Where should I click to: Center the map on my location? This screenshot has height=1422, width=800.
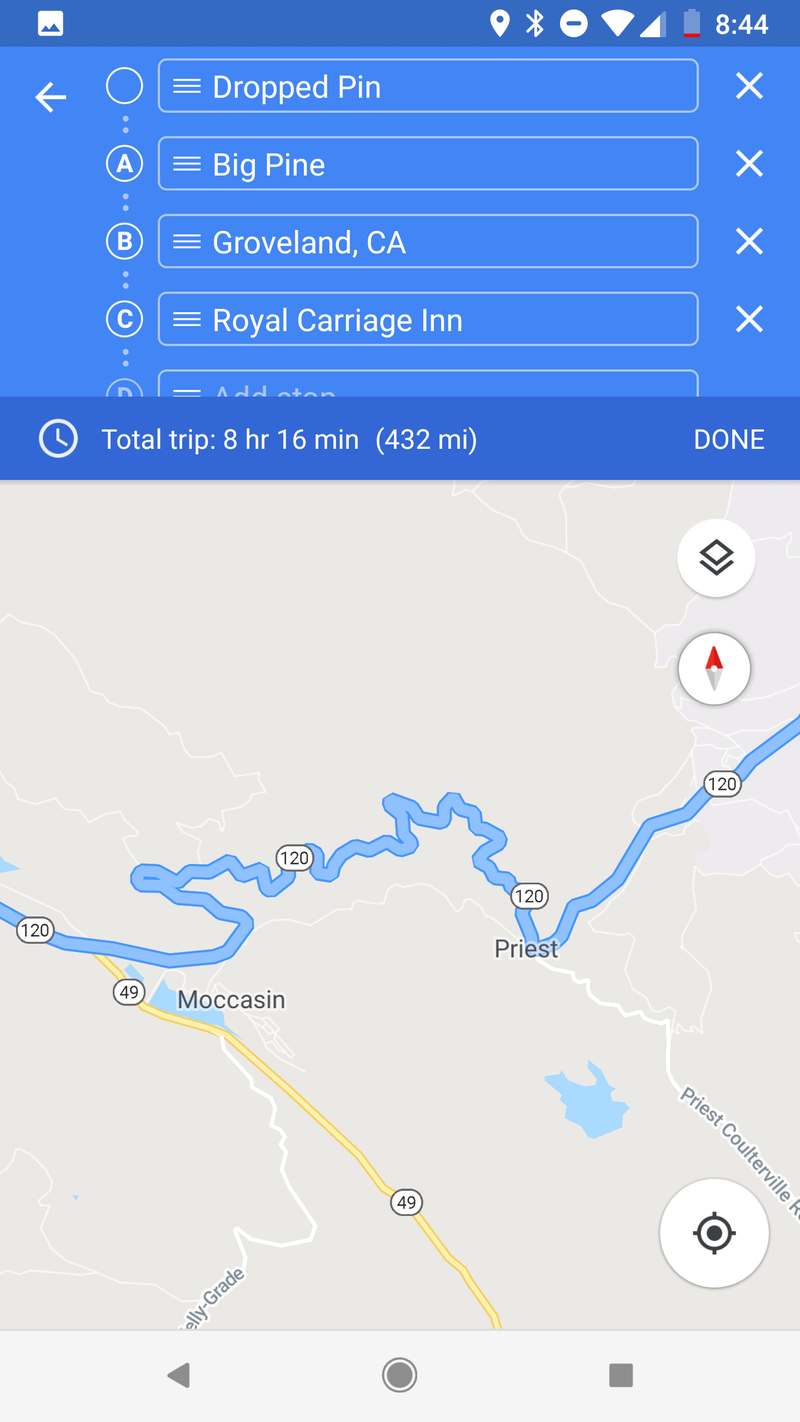(x=714, y=1233)
